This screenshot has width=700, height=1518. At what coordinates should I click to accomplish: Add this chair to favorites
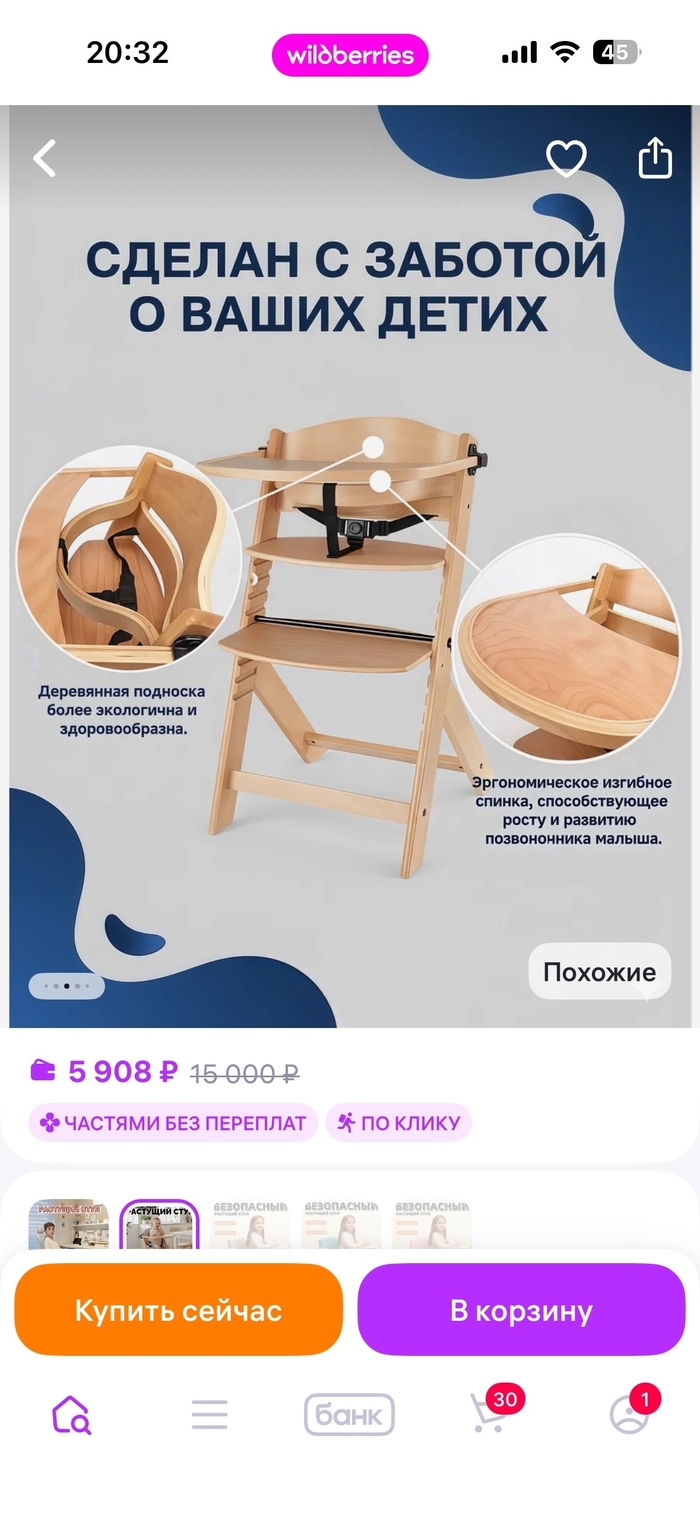point(565,158)
